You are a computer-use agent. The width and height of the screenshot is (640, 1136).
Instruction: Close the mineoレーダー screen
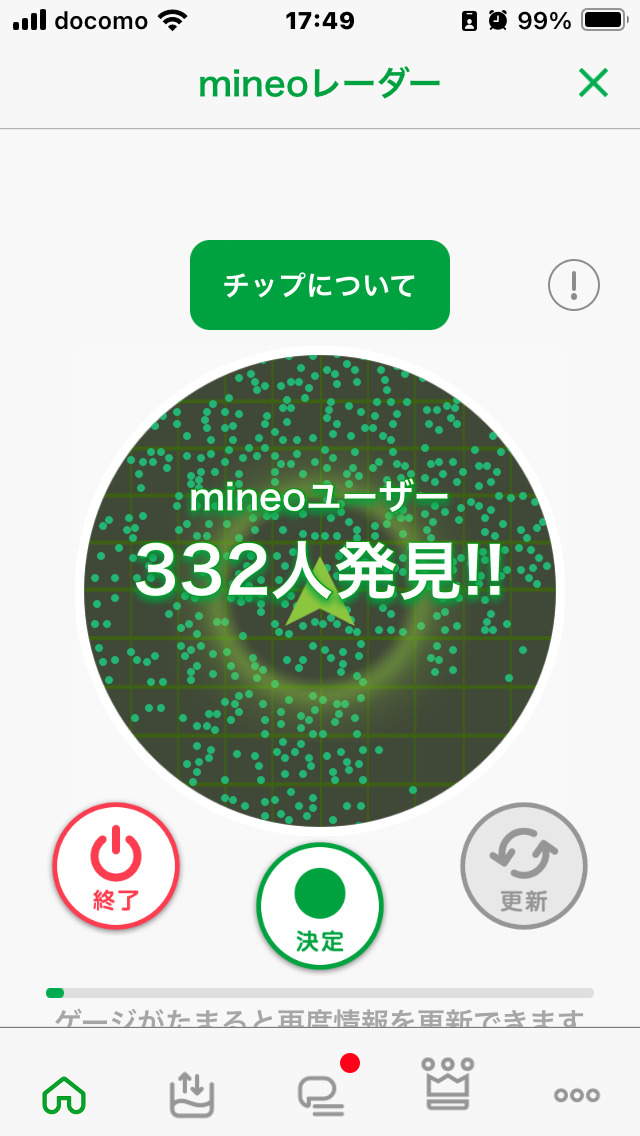[593, 84]
